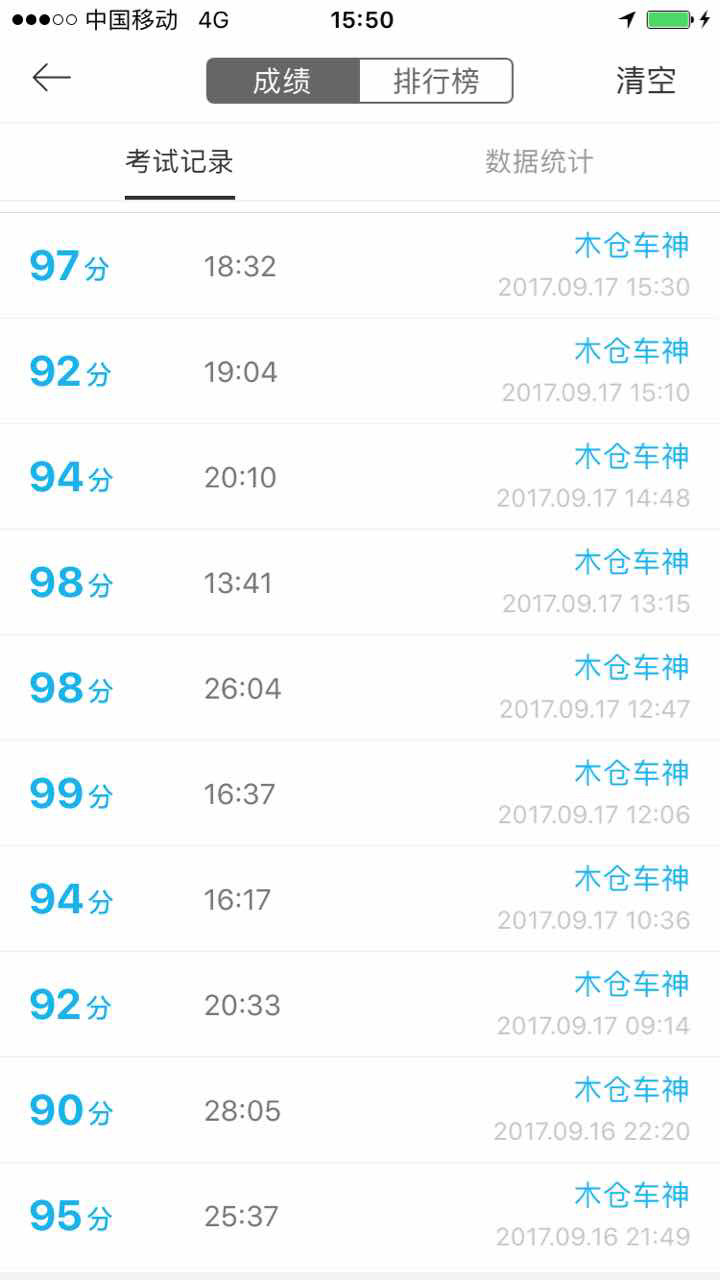Select the 成绩 segment
This screenshot has width=720, height=1280.
click(x=283, y=80)
